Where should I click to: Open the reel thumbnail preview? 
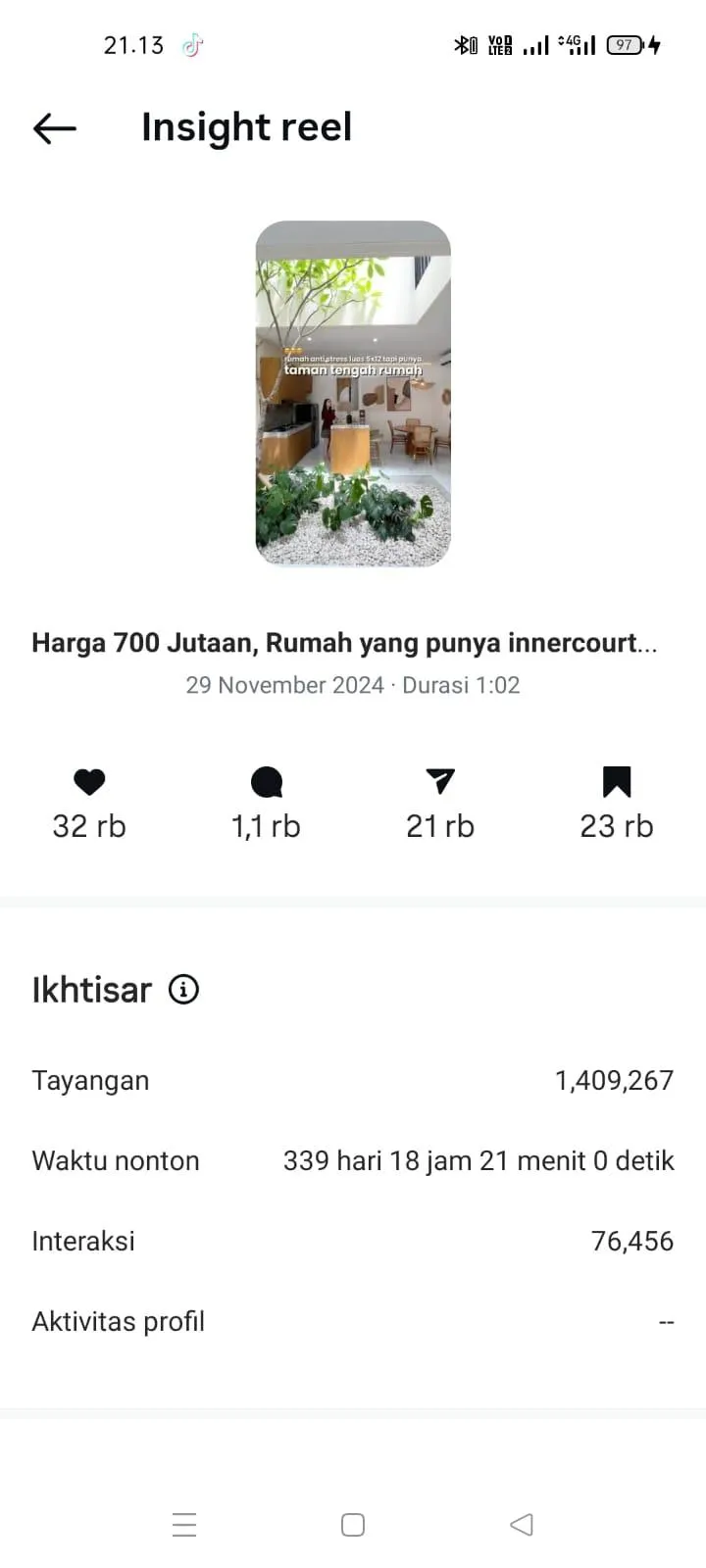click(x=353, y=393)
